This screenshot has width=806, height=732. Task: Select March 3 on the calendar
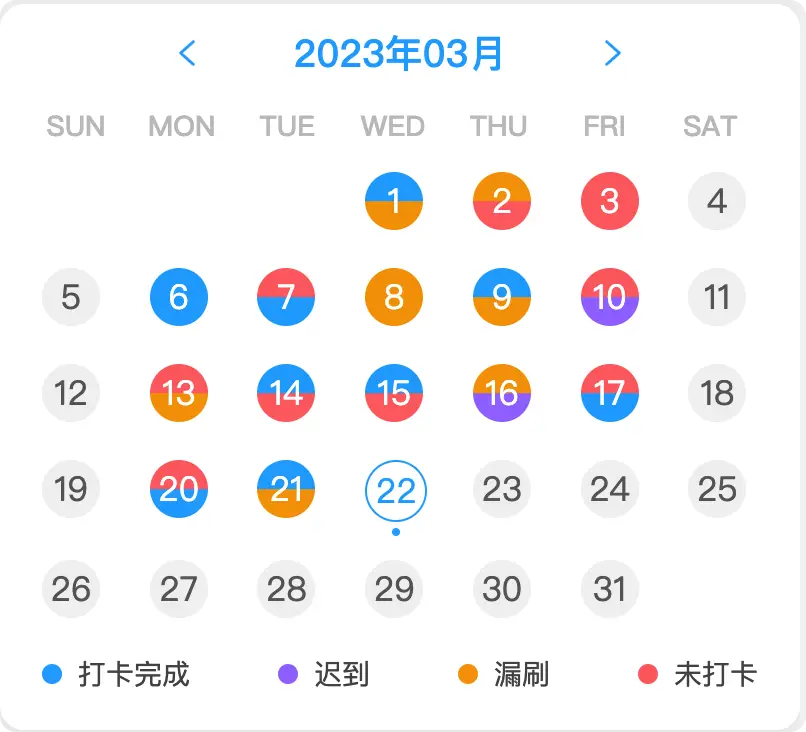tap(610, 201)
